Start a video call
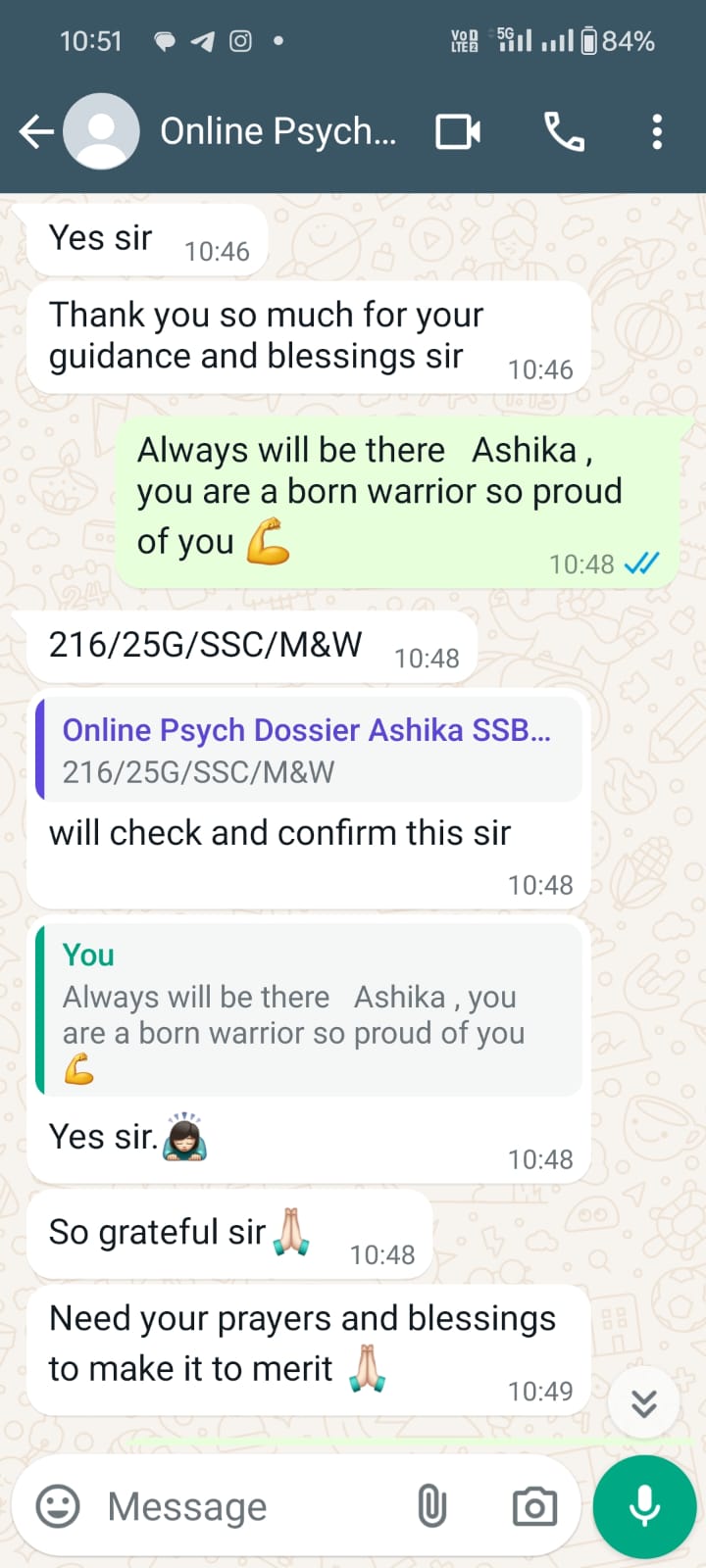Viewport: 706px width, 1568px height. pyautogui.click(x=458, y=131)
